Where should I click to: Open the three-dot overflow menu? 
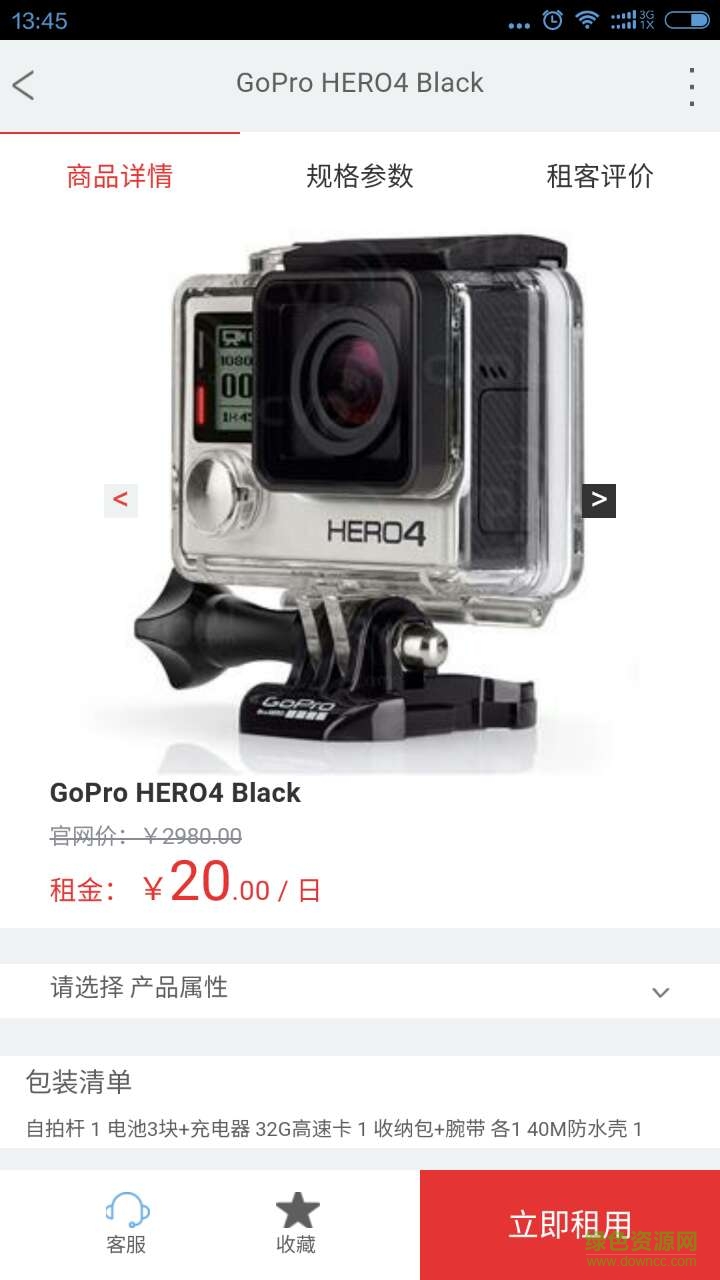[691, 87]
